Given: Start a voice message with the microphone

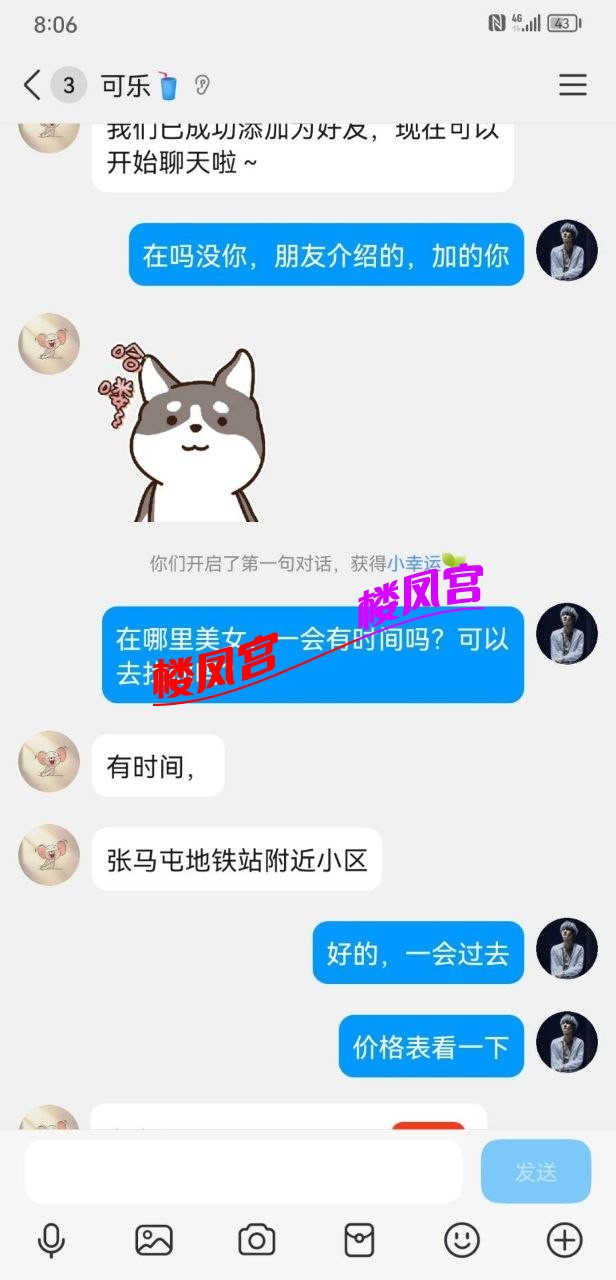Looking at the screenshot, I should tap(51, 1240).
